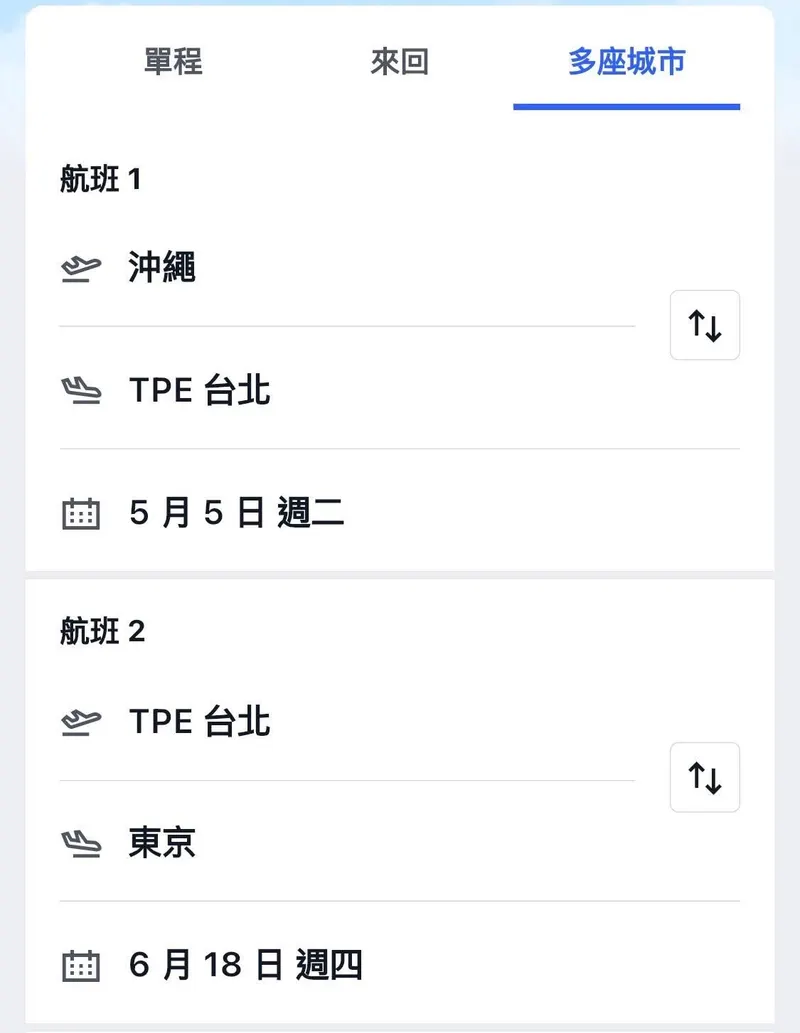Select the 多座城市 multi-city tab
The width and height of the screenshot is (800, 1033).
(x=627, y=62)
